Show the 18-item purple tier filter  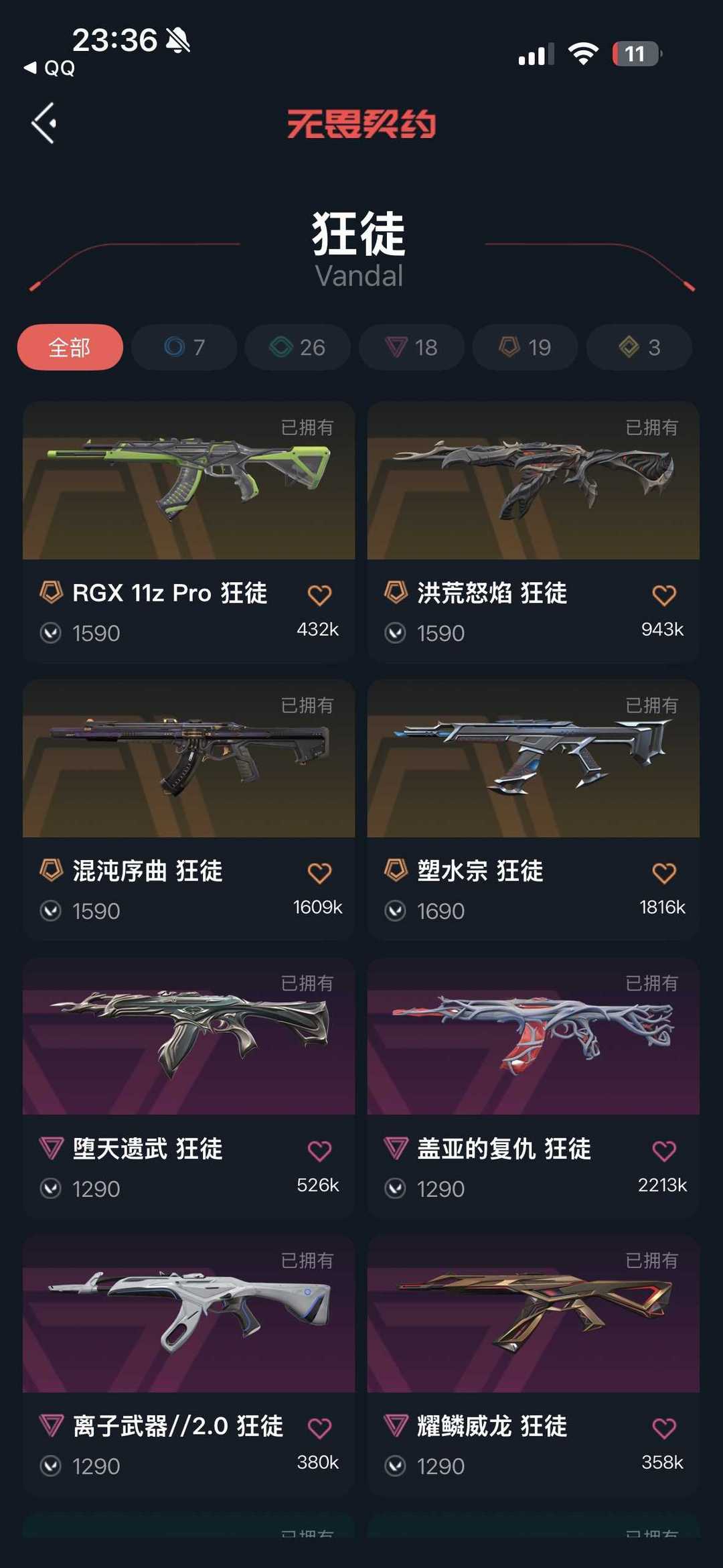(411, 347)
